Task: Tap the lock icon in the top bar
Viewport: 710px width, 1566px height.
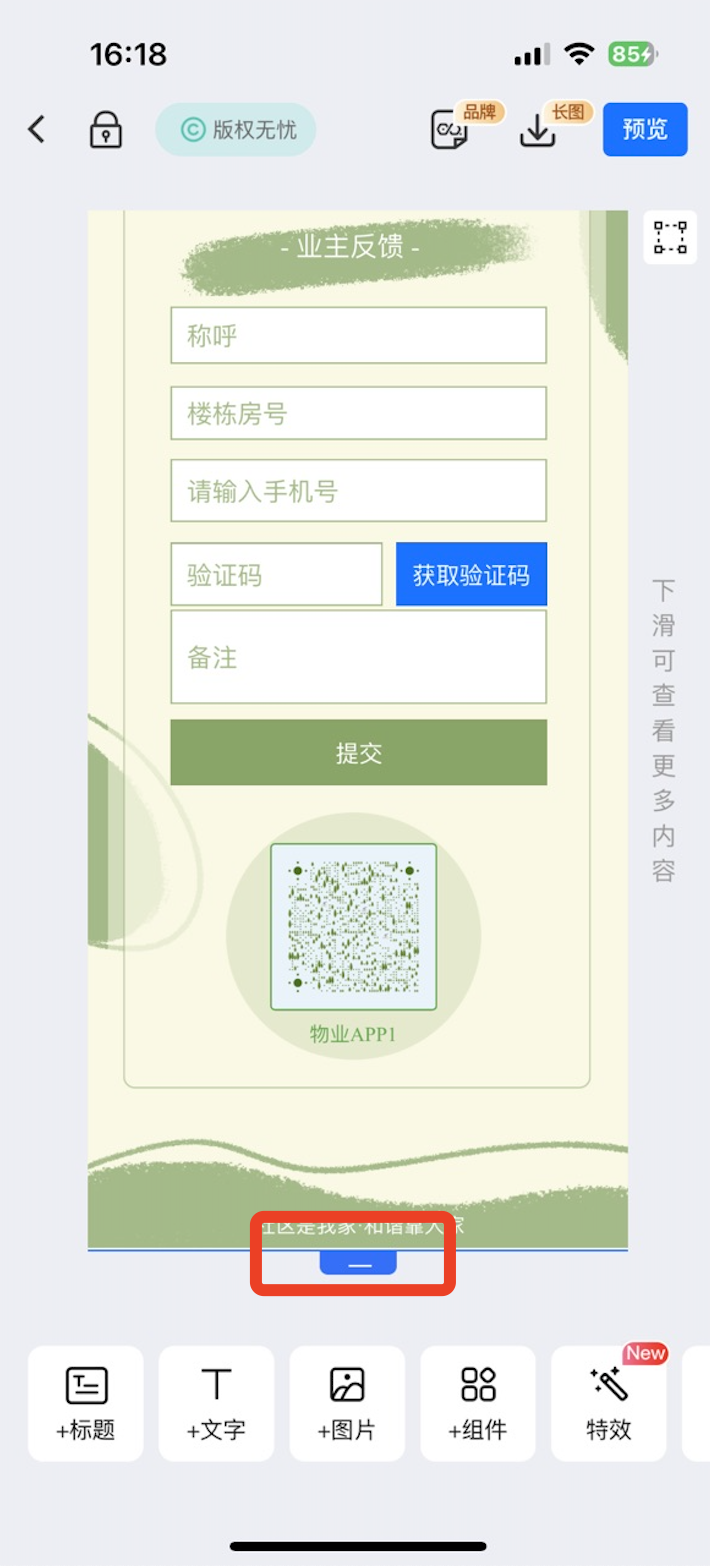Action: [105, 130]
